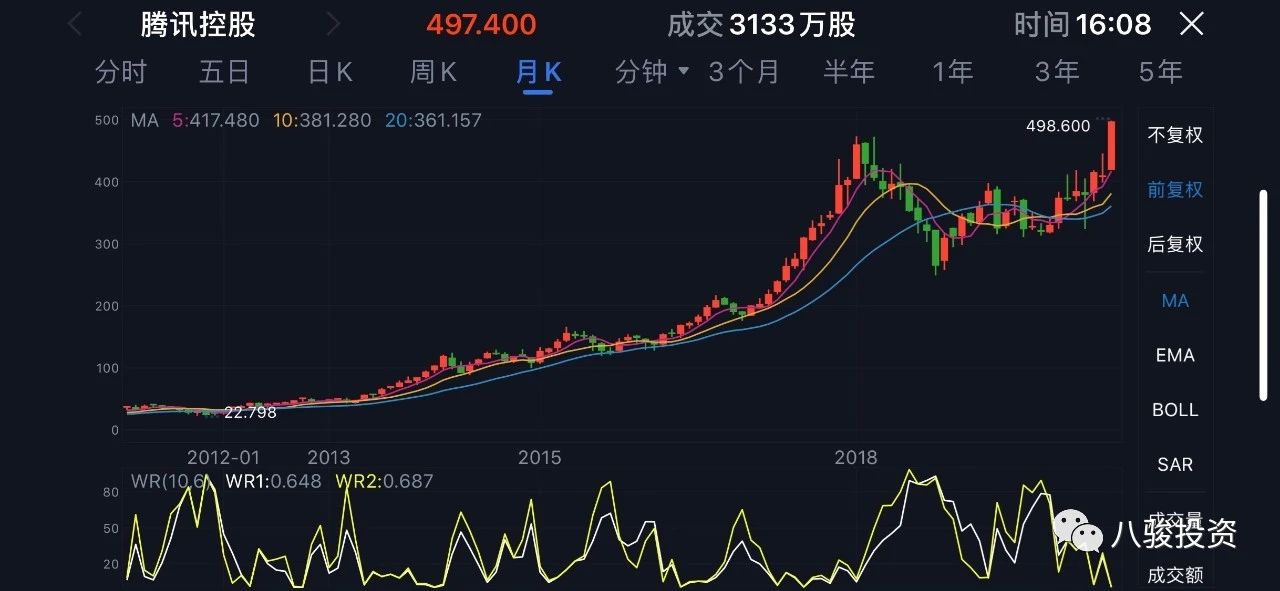Enable the BOLL indicator
The height and width of the screenshot is (591, 1280).
click(x=1175, y=410)
